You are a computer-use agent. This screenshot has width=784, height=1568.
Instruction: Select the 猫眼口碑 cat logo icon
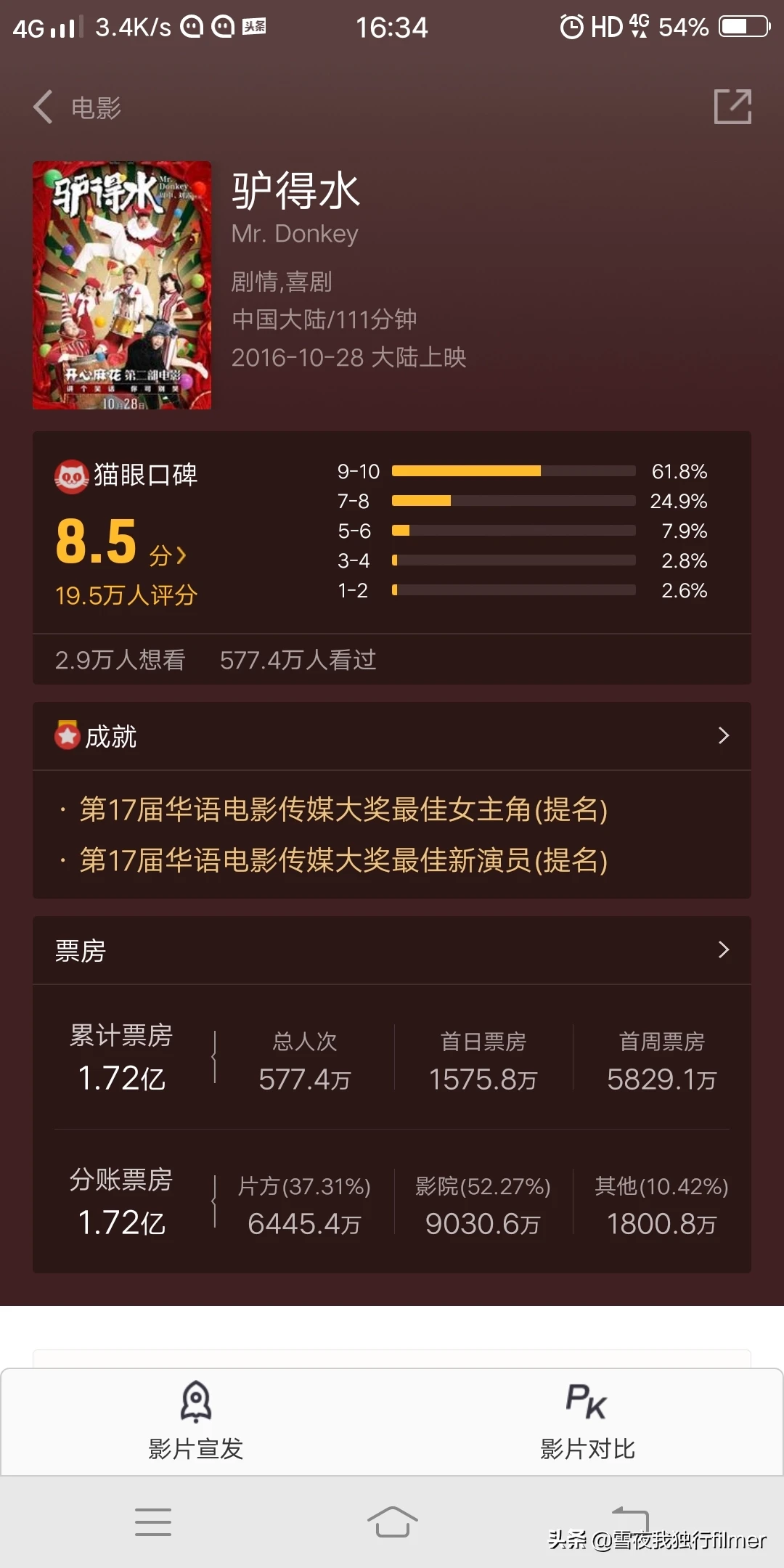pyautogui.click(x=72, y=473)
